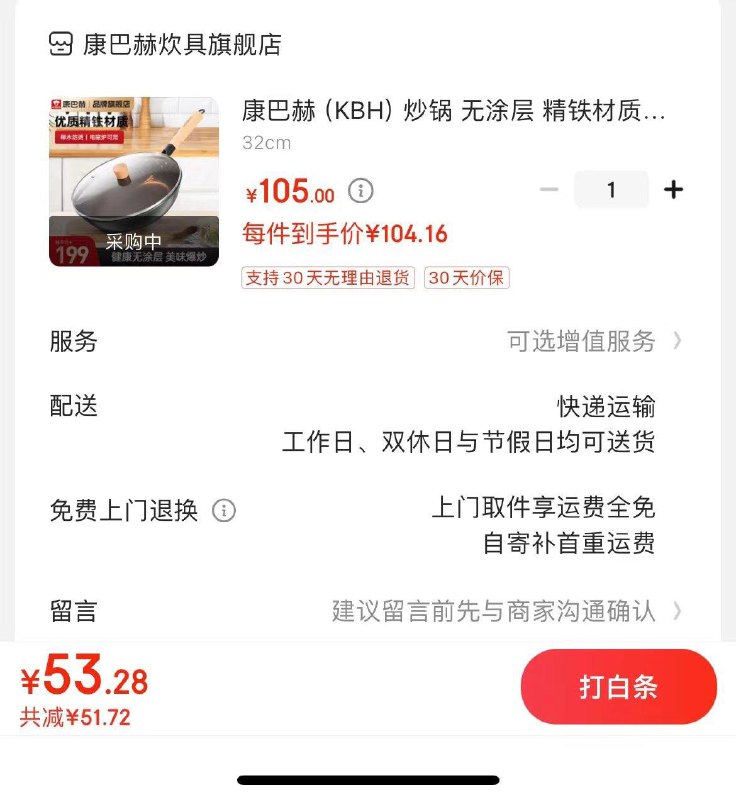The image size is (736, 800).
Task: Tap the quantity field showing 1
Action: [611, 190]
